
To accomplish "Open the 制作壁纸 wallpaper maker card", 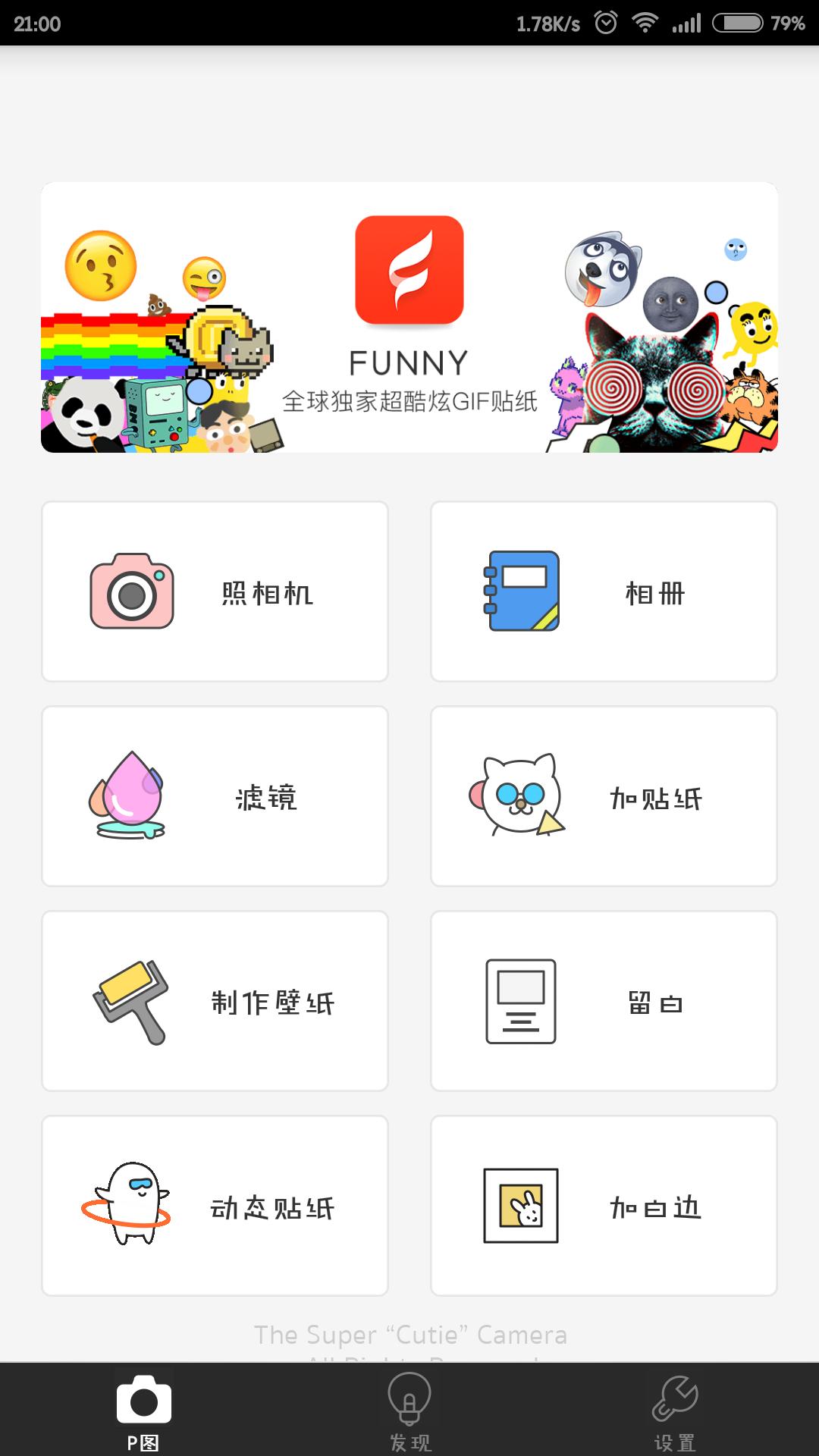I will click(215, 1002).
